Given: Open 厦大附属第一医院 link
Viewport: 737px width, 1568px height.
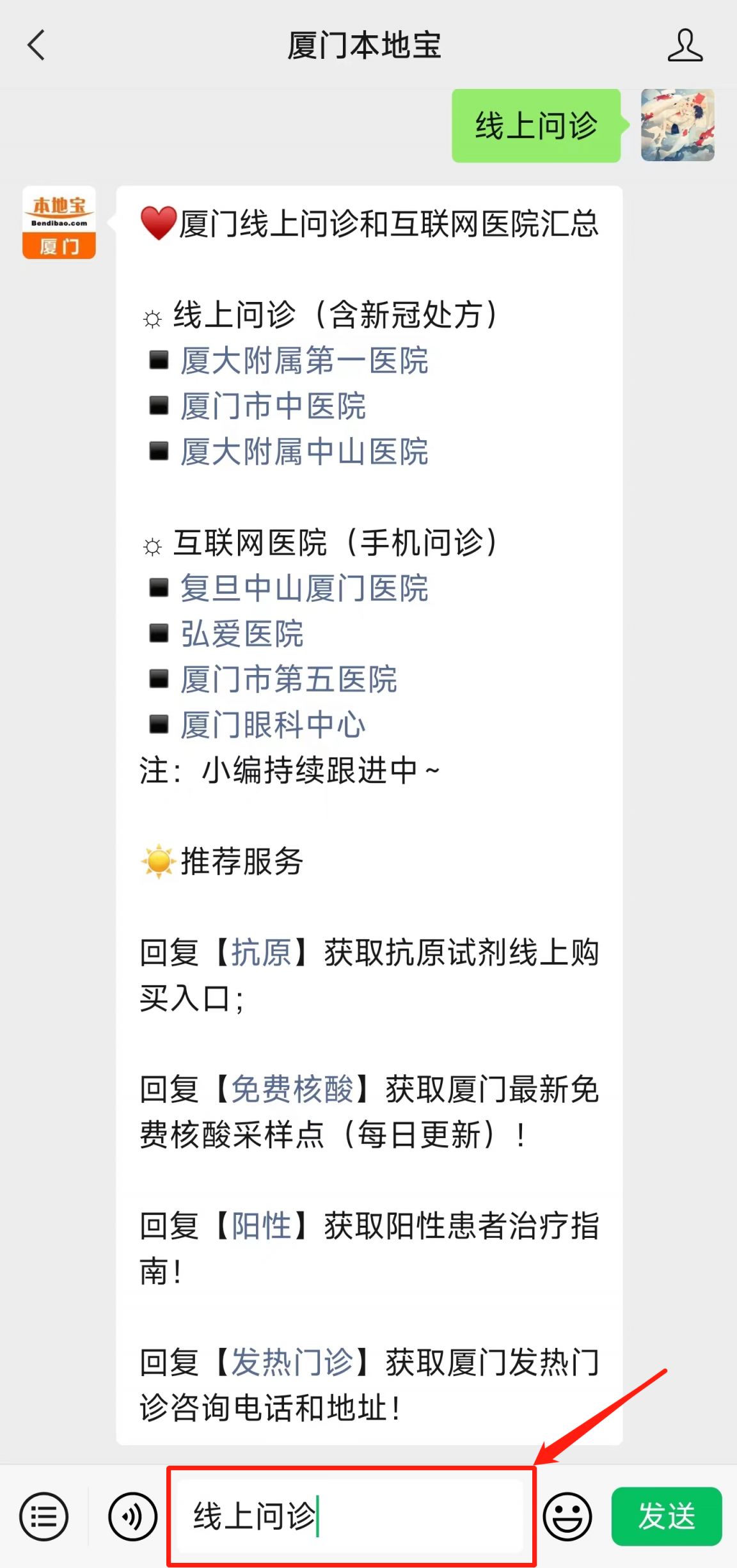Looking at the screenshot, I should point(304,360).
